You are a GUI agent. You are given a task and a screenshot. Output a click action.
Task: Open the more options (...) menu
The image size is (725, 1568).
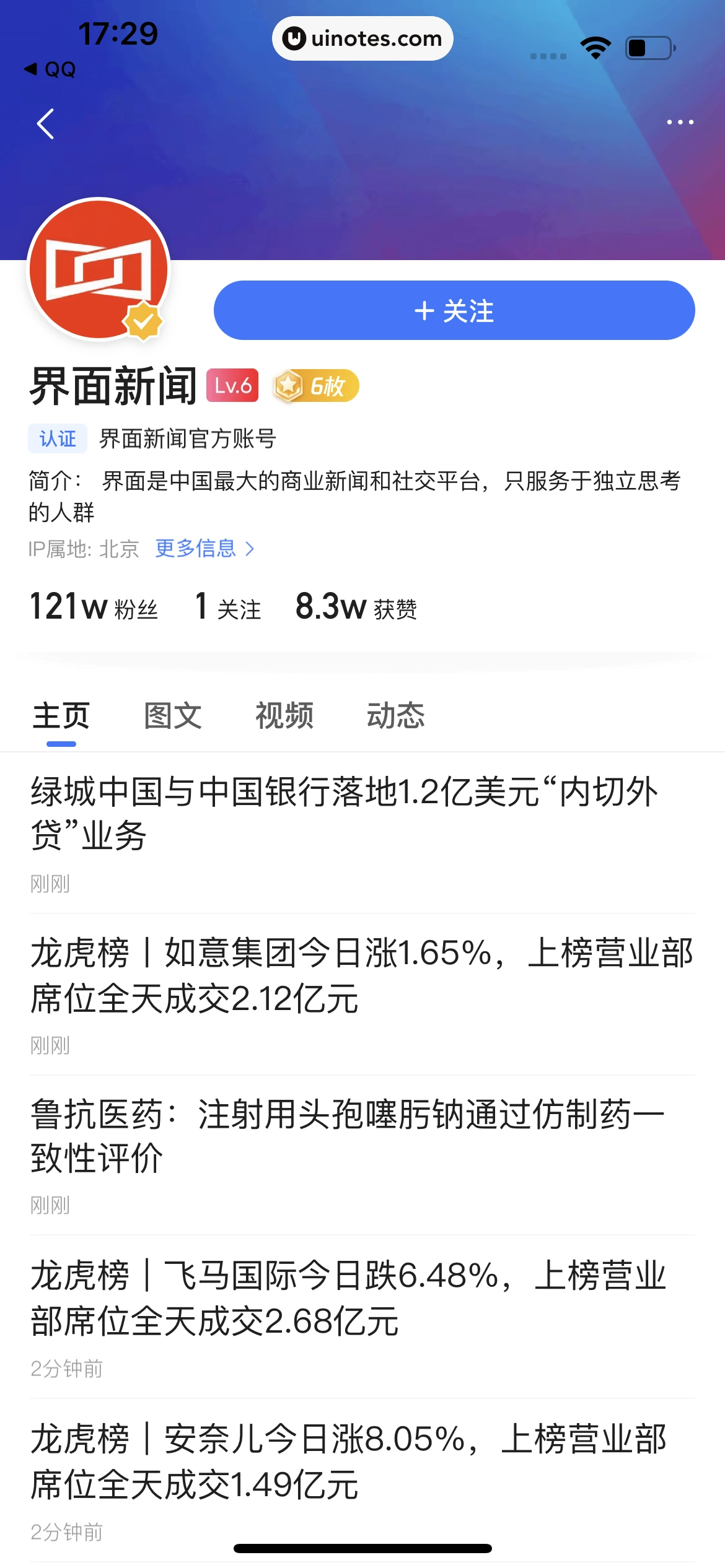click(x=680, y=123)
